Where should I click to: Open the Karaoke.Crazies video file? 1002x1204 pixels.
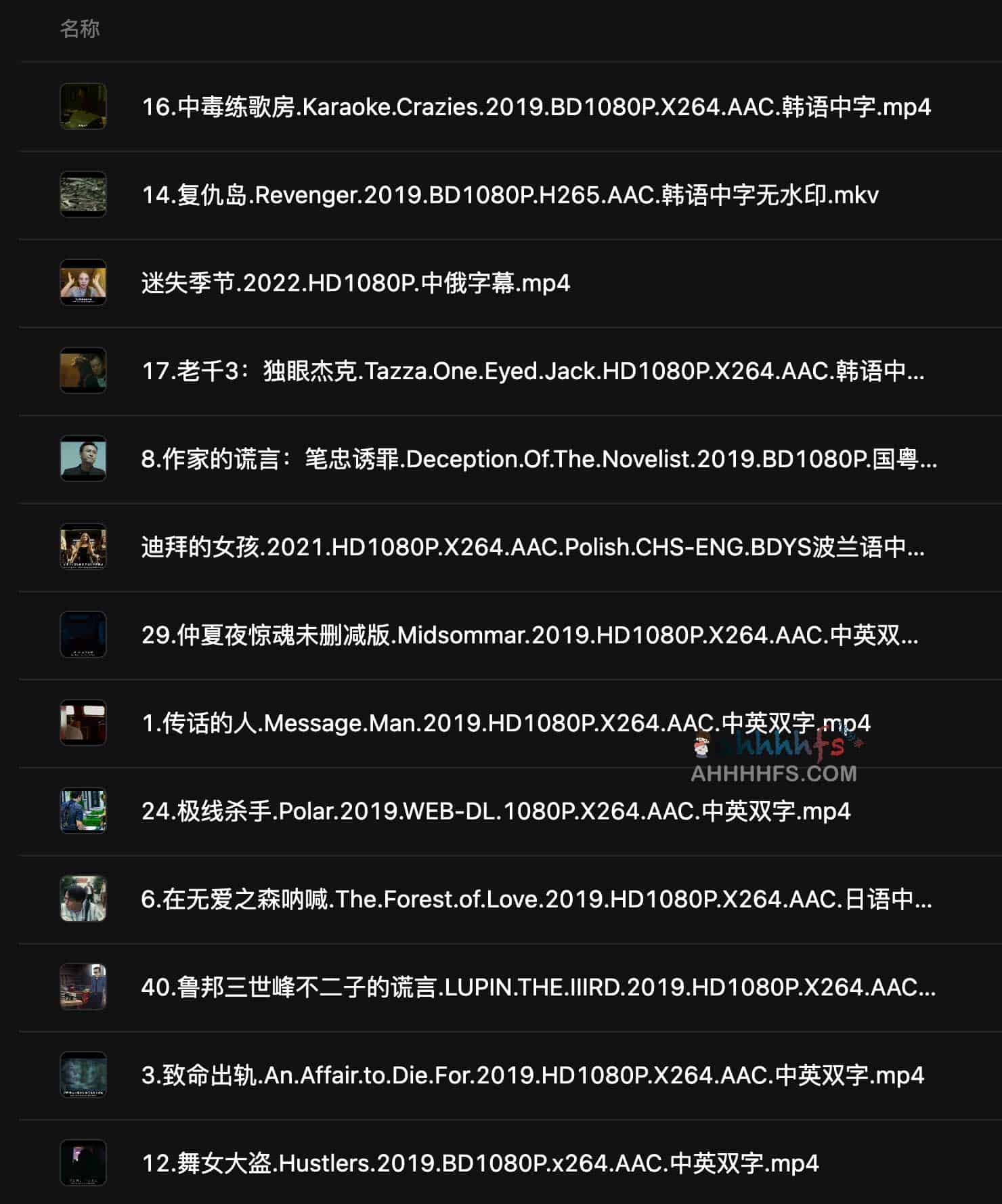tap(536, 107)
